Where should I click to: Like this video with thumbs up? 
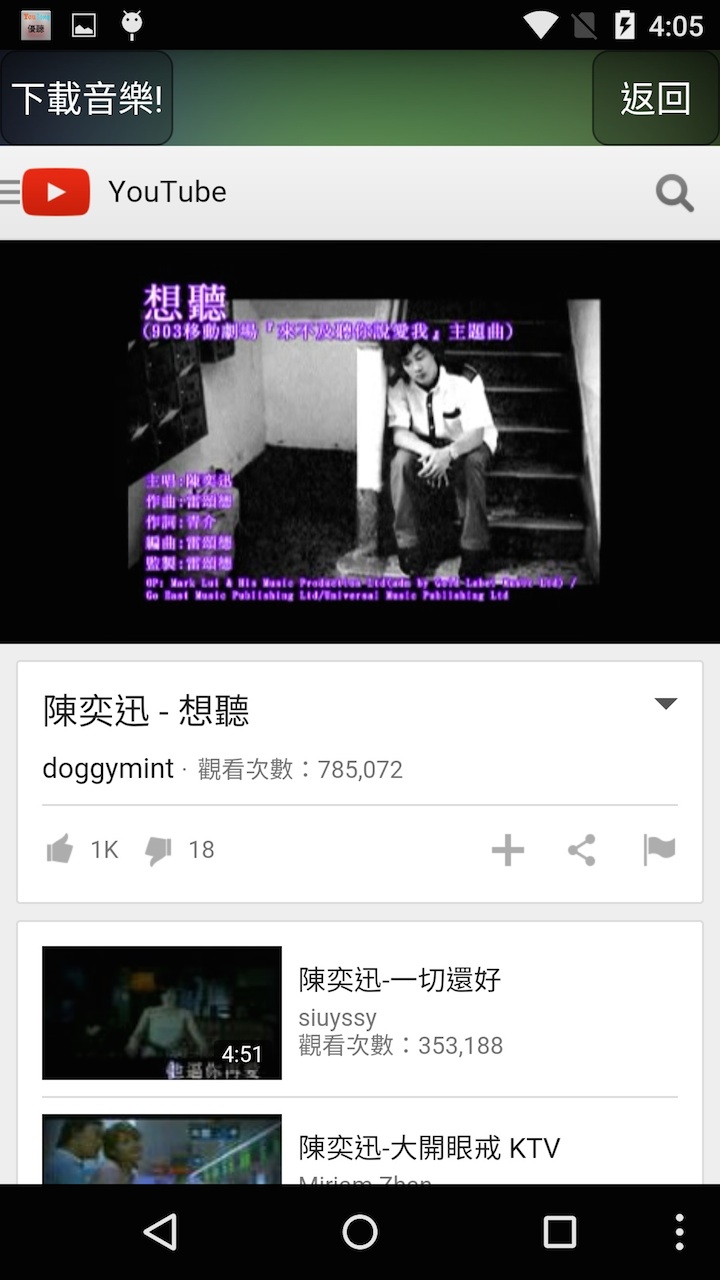[x=61, y=850]
